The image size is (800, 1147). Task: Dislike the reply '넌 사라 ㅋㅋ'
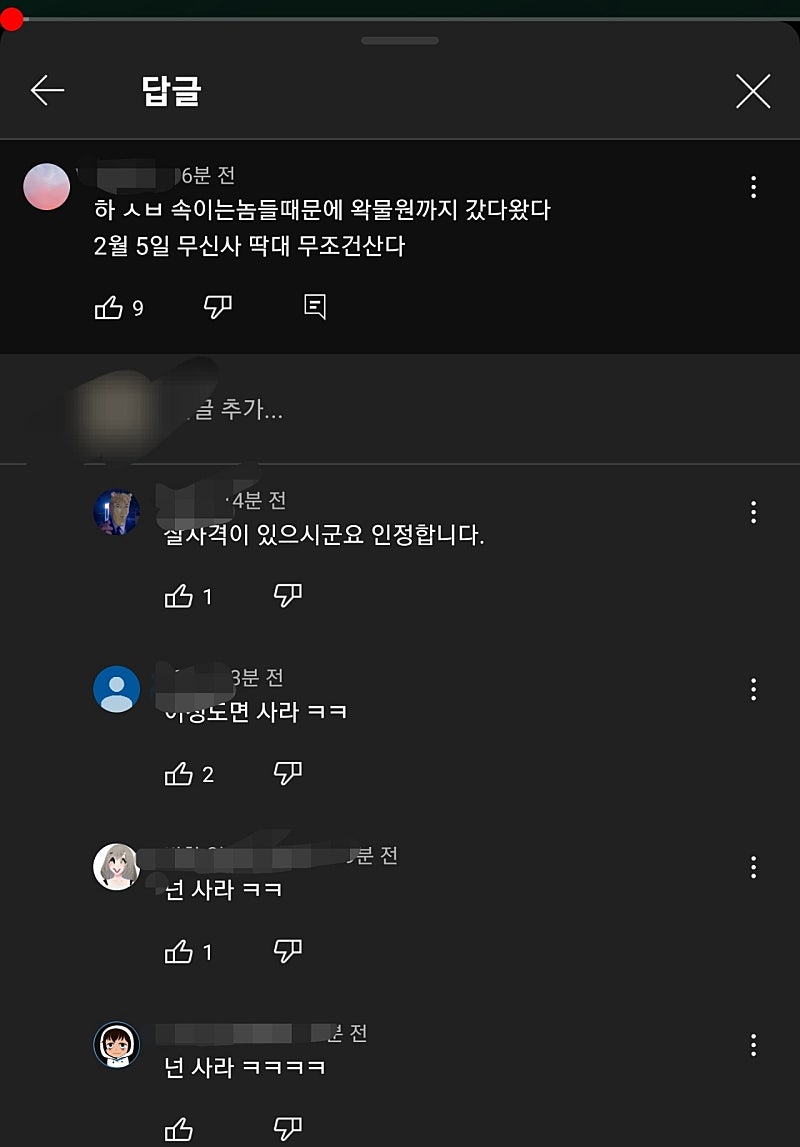[287, 952]
